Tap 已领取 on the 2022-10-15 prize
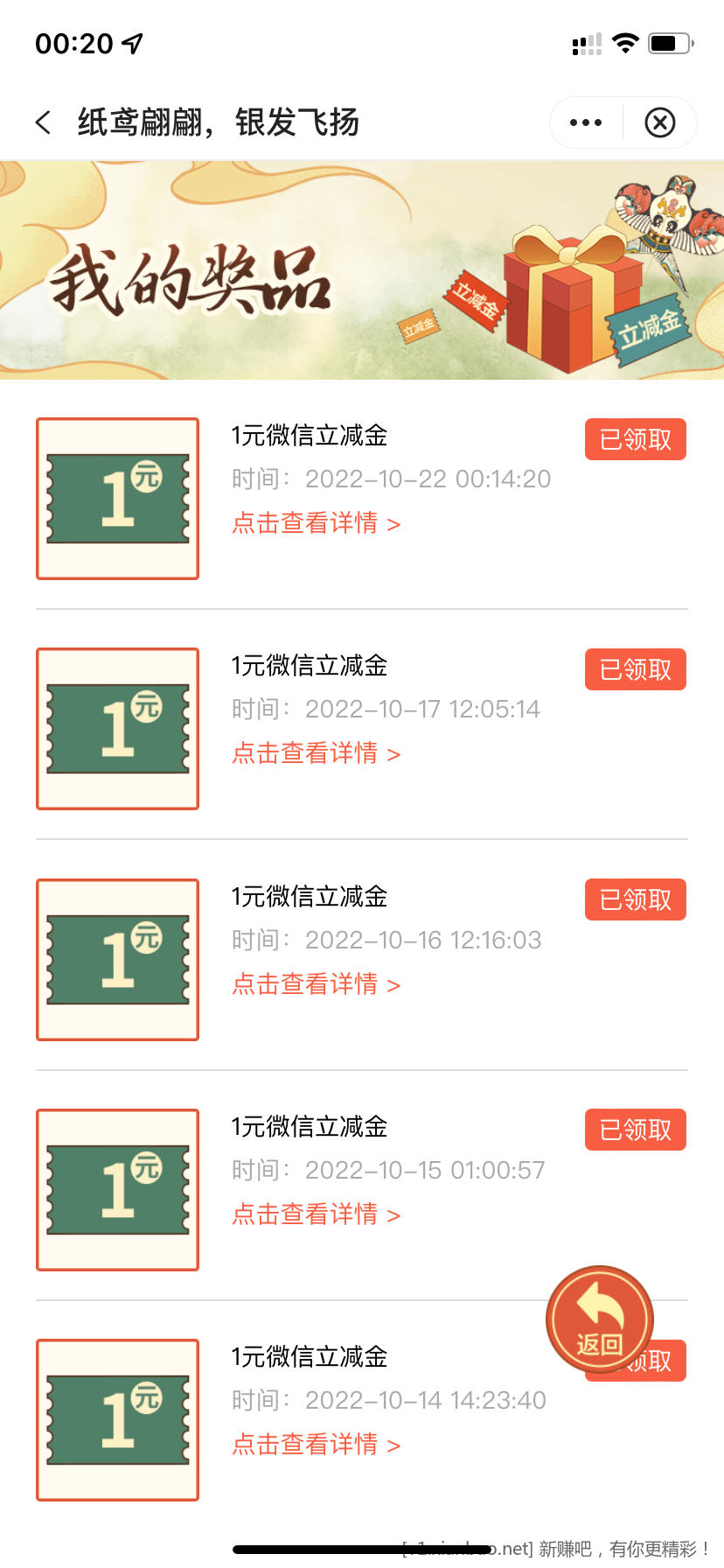Viewport: 724px width, 1568px height. click(x=636, y=1130)
